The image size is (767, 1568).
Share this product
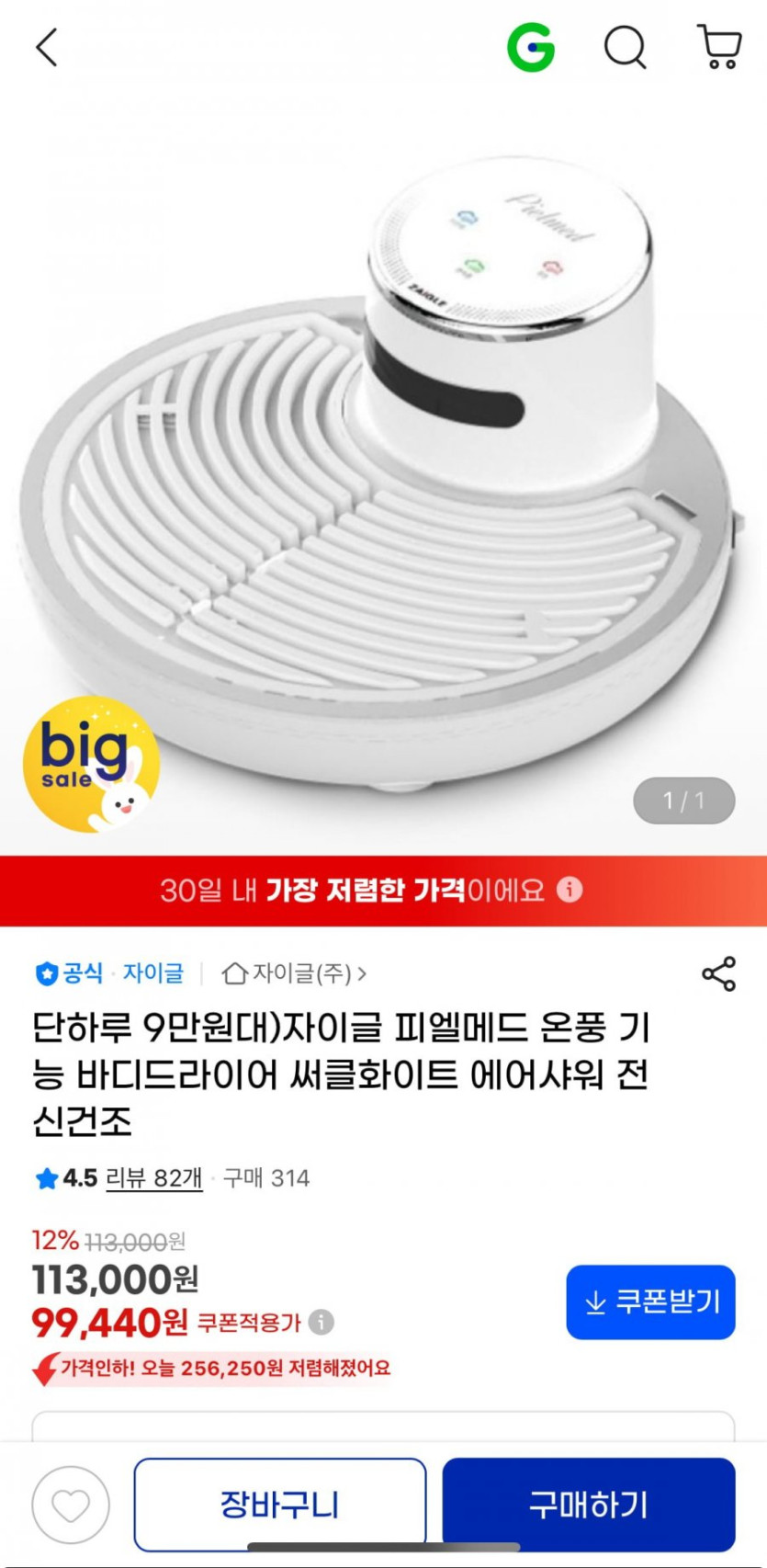pyautogui.click(x=718, y=974)
